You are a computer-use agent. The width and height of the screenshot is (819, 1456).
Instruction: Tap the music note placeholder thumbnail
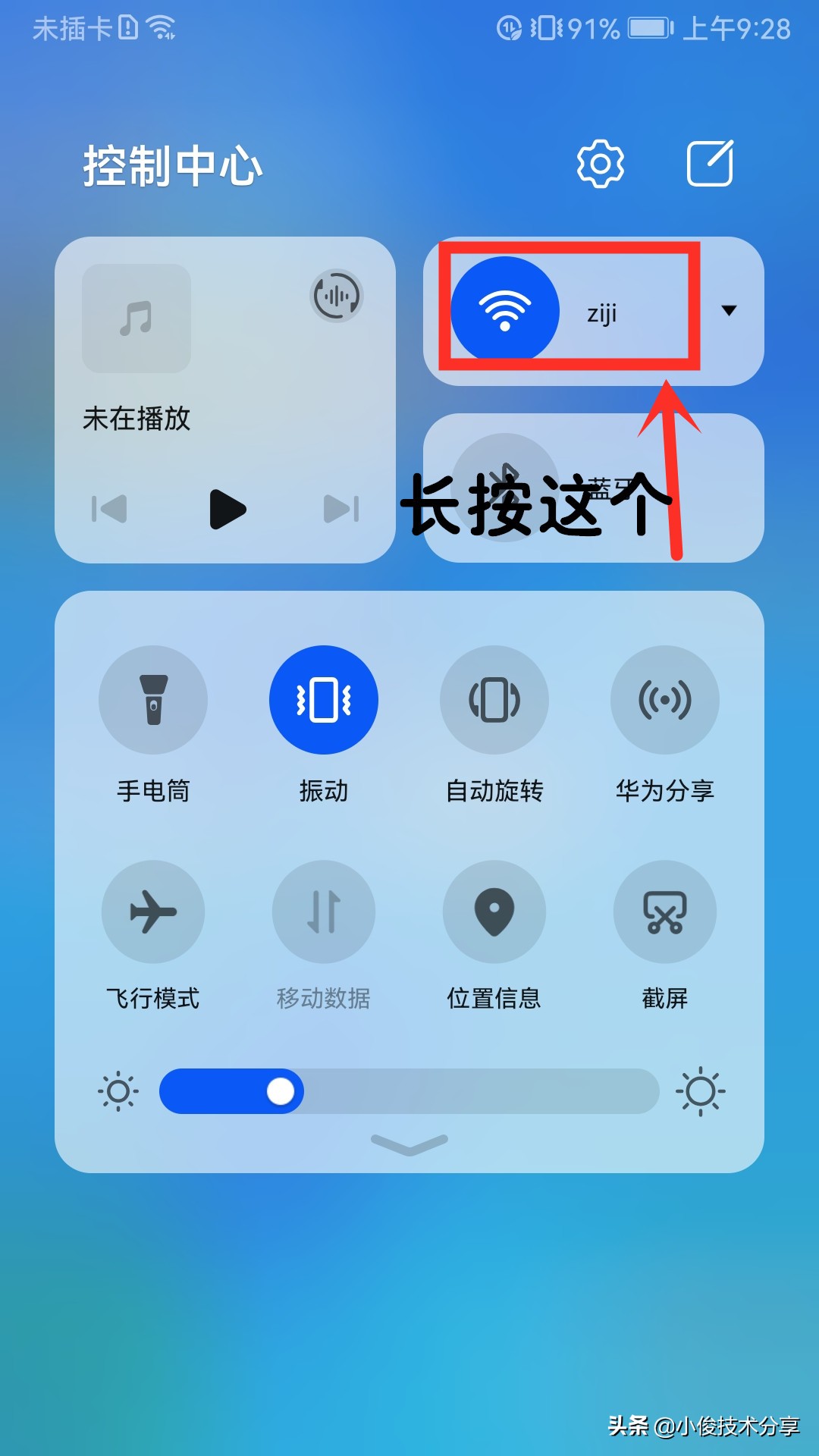pos(135,318)
